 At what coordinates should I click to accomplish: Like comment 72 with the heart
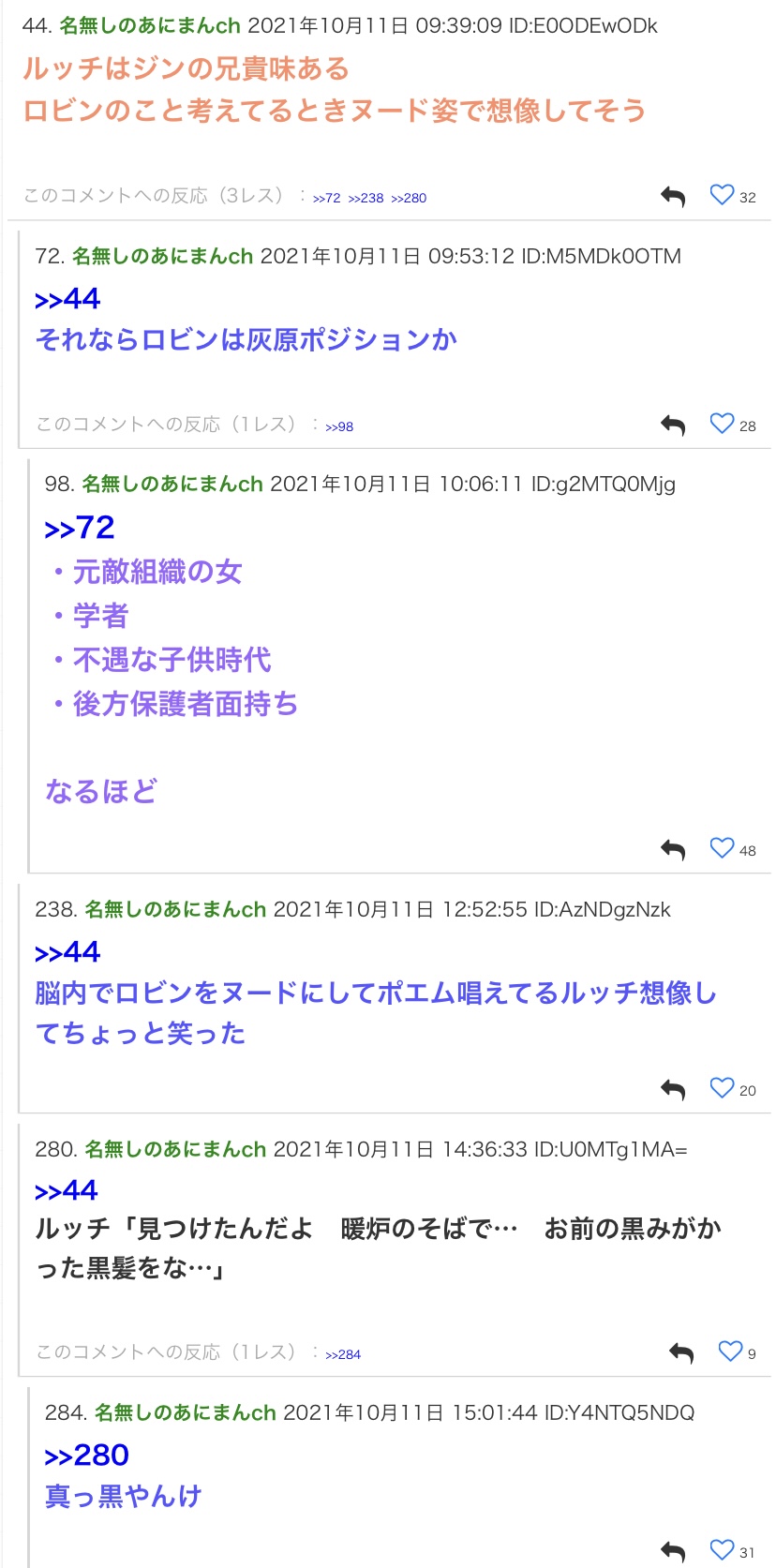[722, 424]
